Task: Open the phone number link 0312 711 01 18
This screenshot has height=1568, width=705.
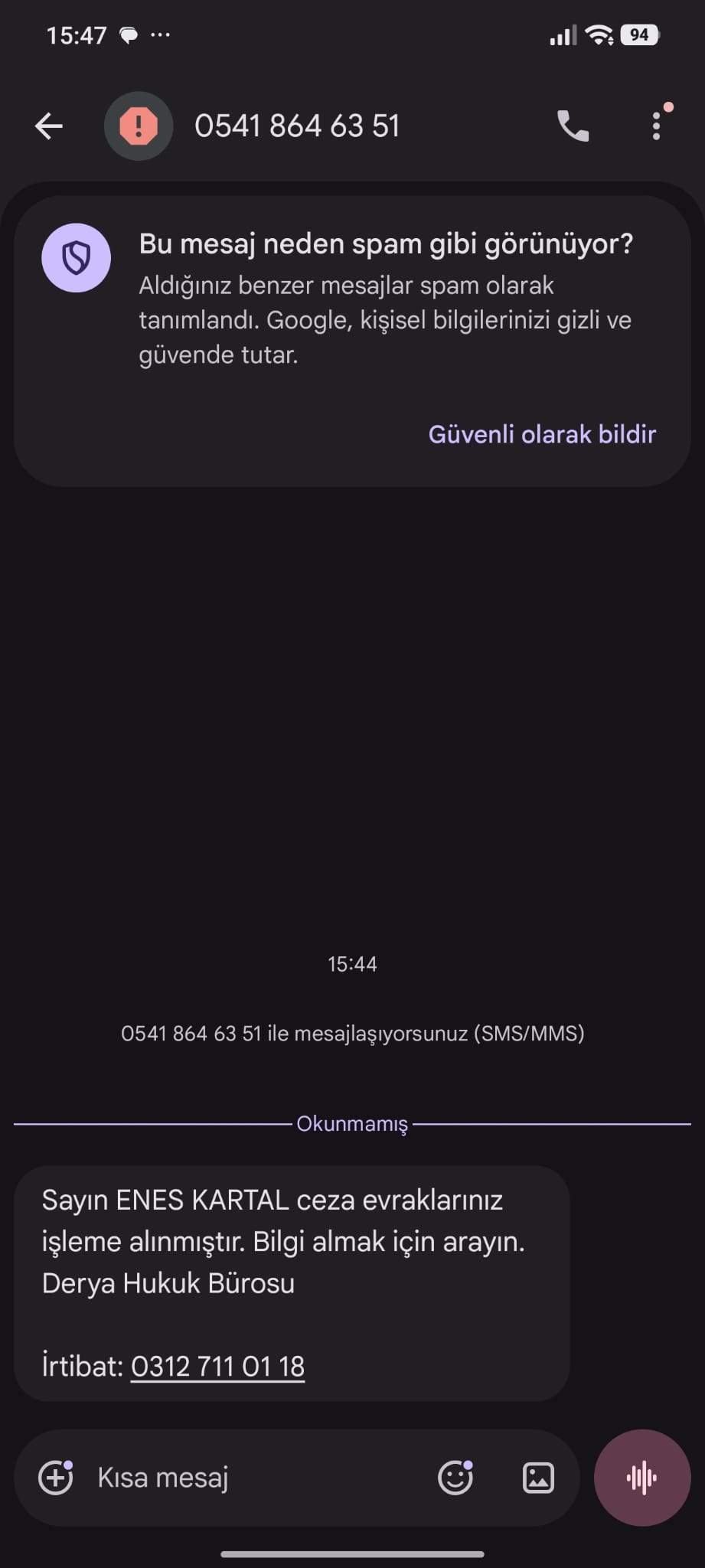Action: 217,1366
